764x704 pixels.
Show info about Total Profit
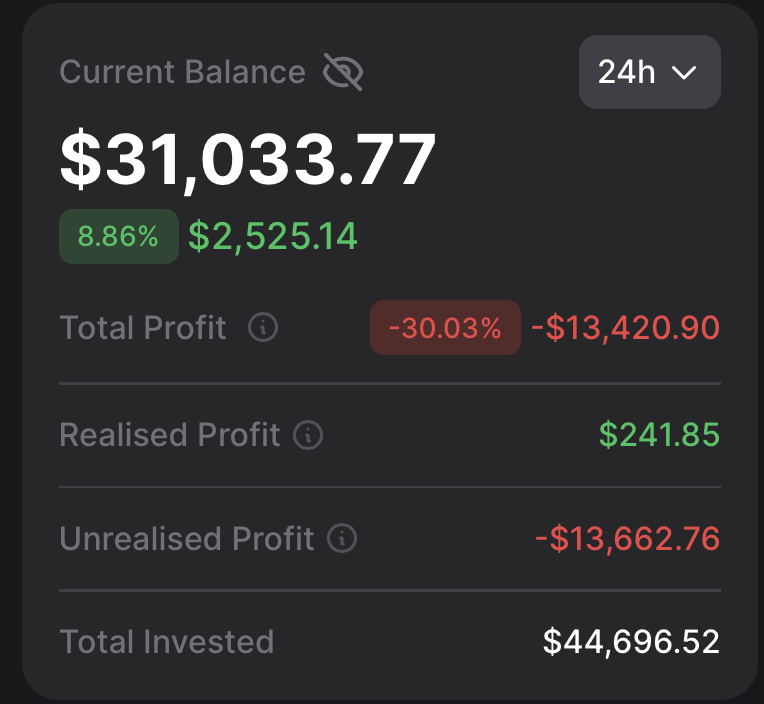(263, 327)
